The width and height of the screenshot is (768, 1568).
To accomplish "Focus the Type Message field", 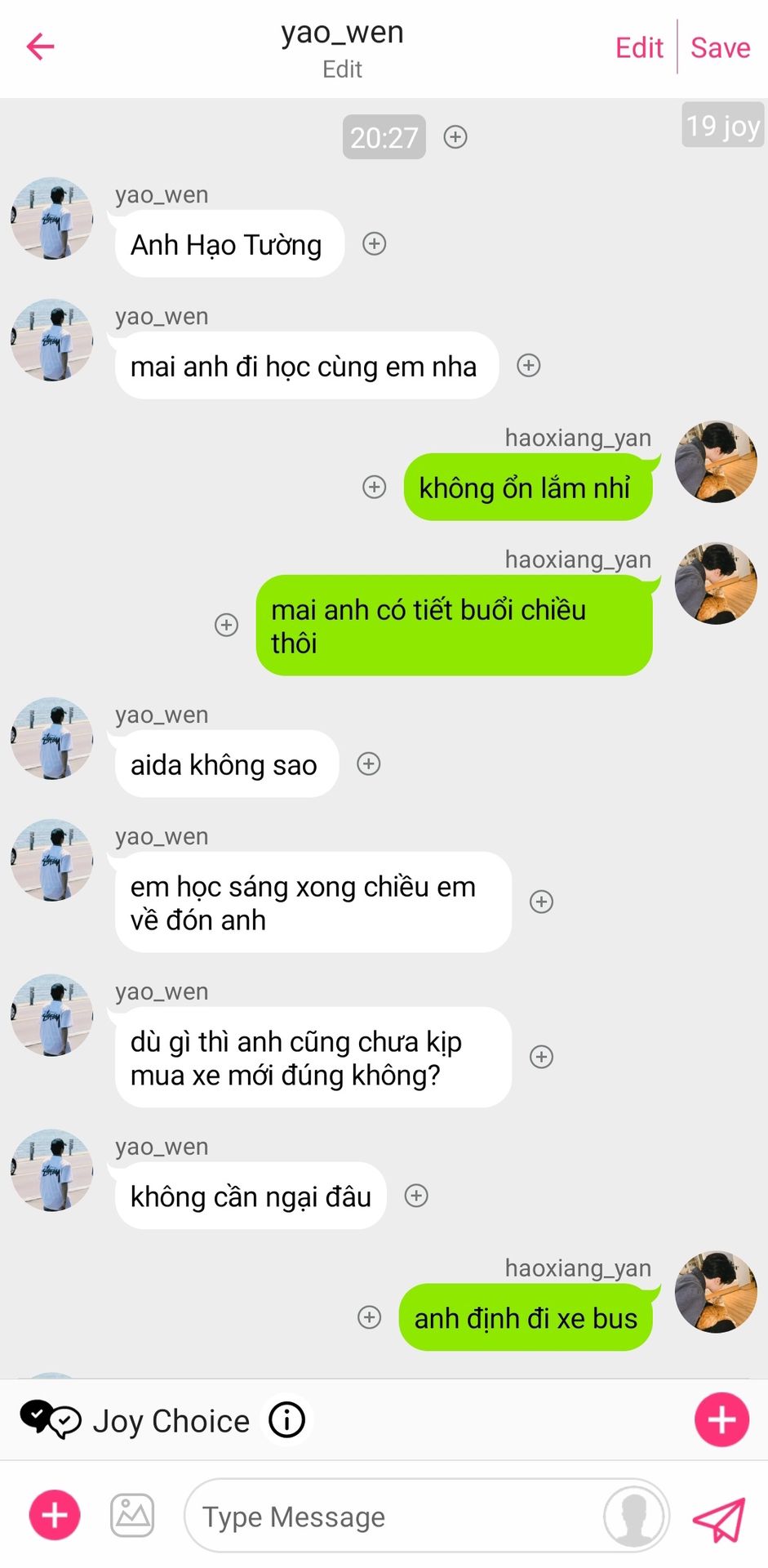I will 392,1517.
